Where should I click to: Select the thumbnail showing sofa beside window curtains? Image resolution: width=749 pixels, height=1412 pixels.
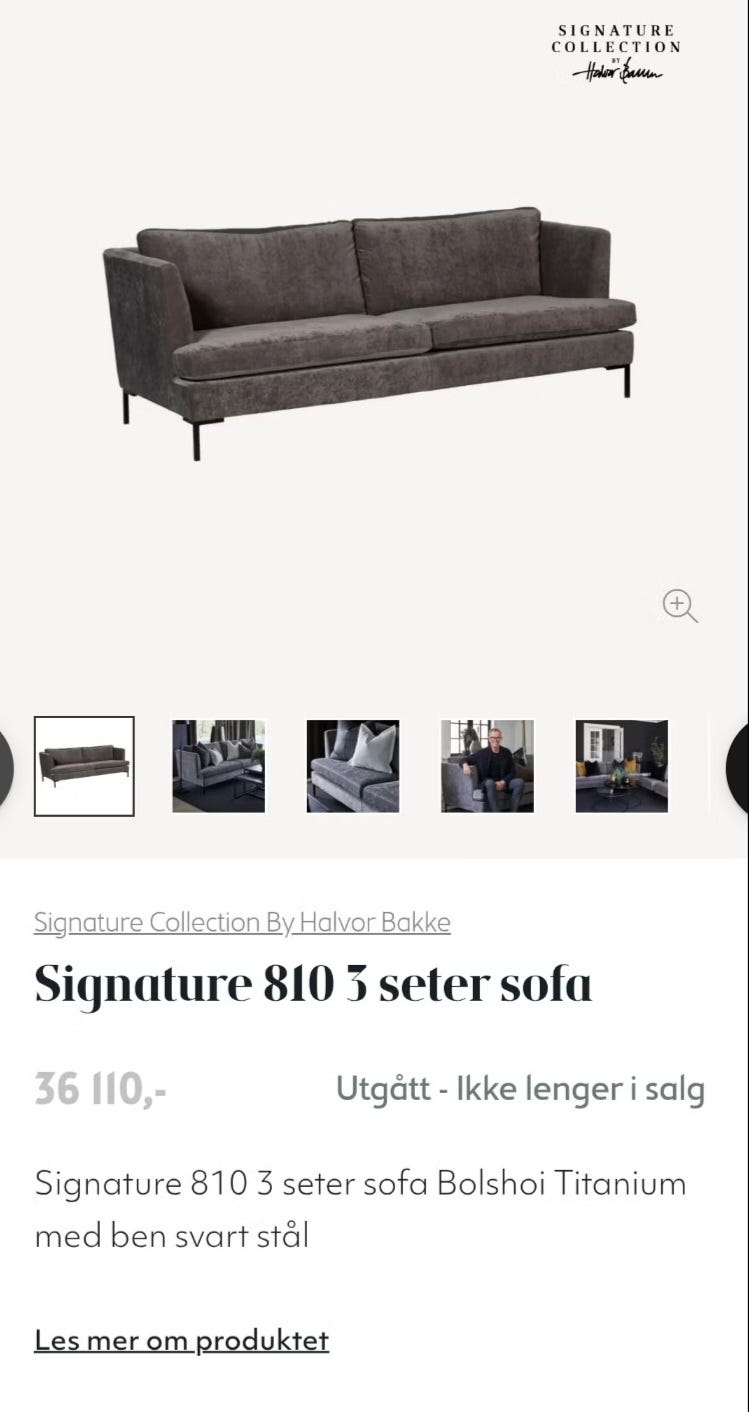(x=218, y=766)
